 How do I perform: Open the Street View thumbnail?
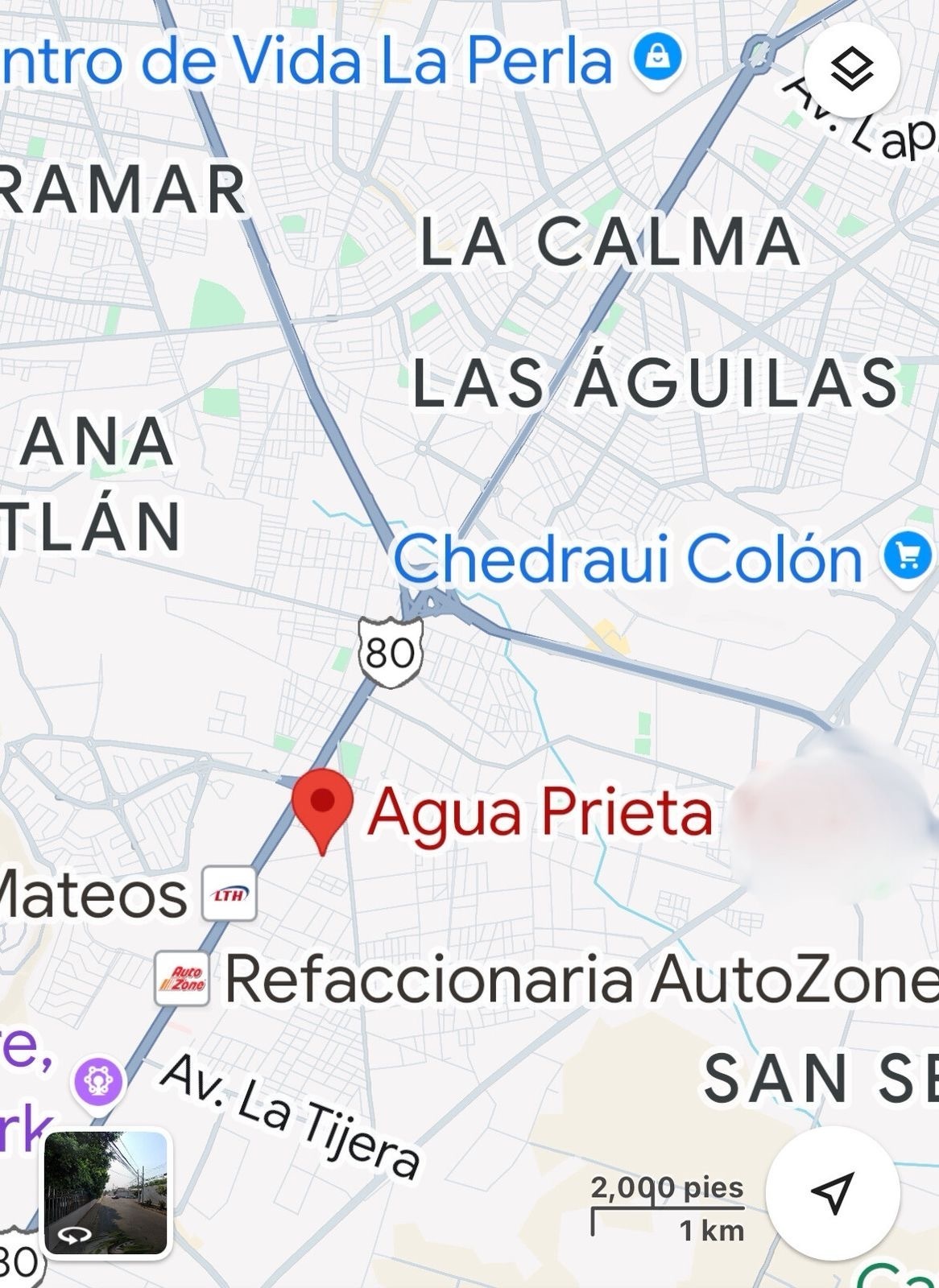105,1193
